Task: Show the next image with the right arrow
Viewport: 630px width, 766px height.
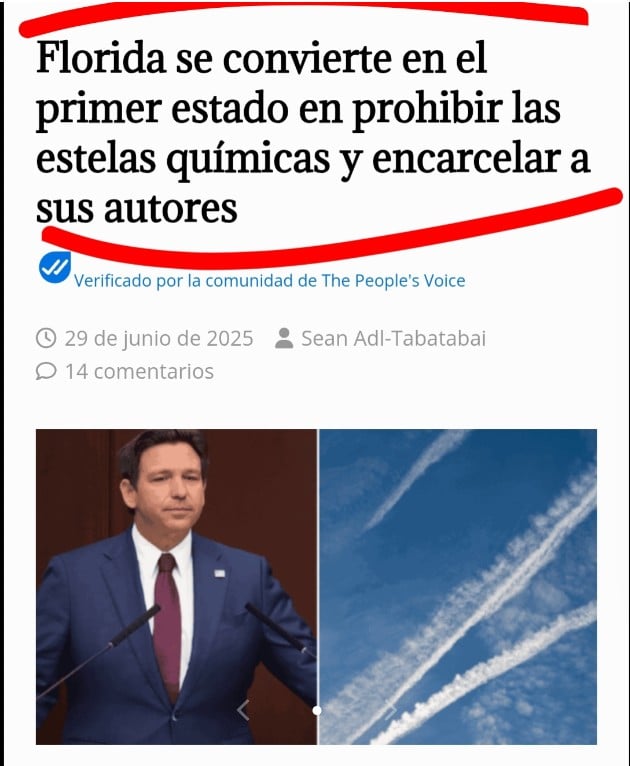Action: [392, 710]
